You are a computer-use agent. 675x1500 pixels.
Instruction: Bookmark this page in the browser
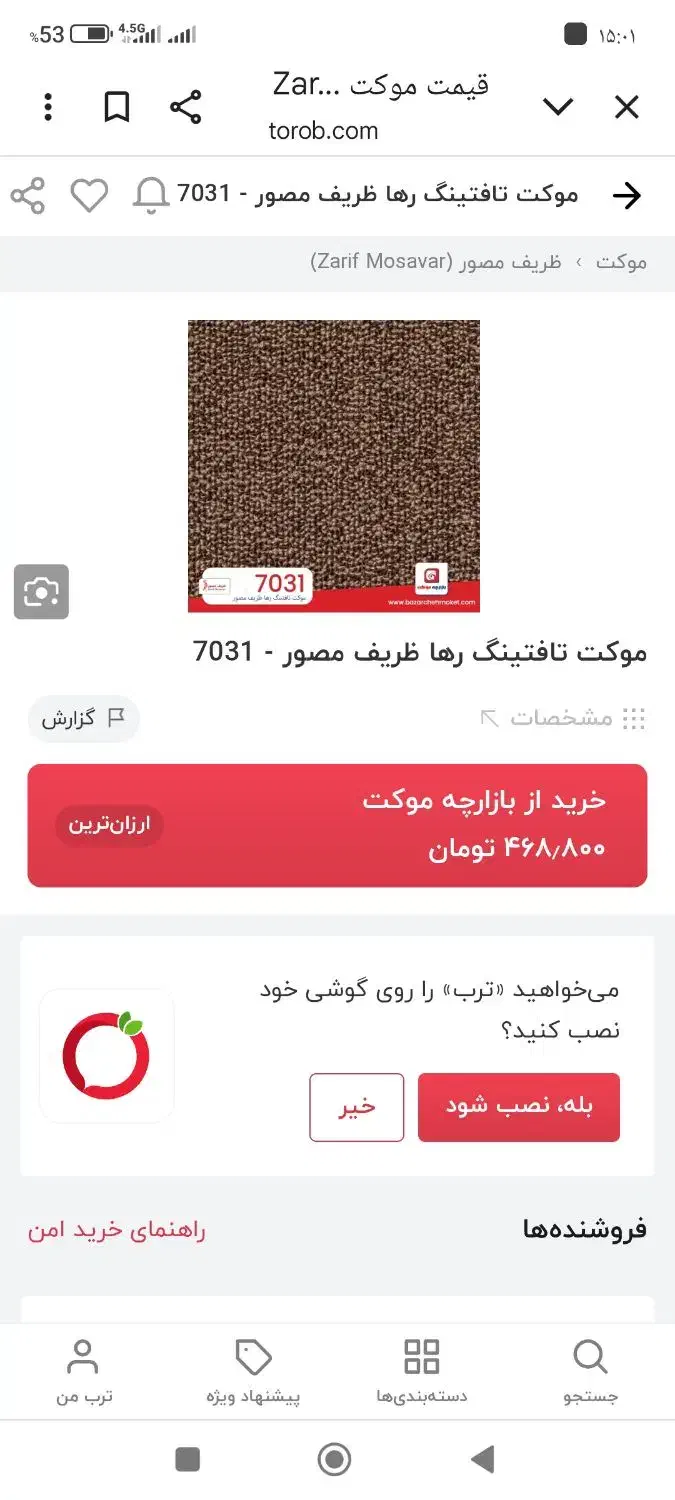(x=117, y=107)
